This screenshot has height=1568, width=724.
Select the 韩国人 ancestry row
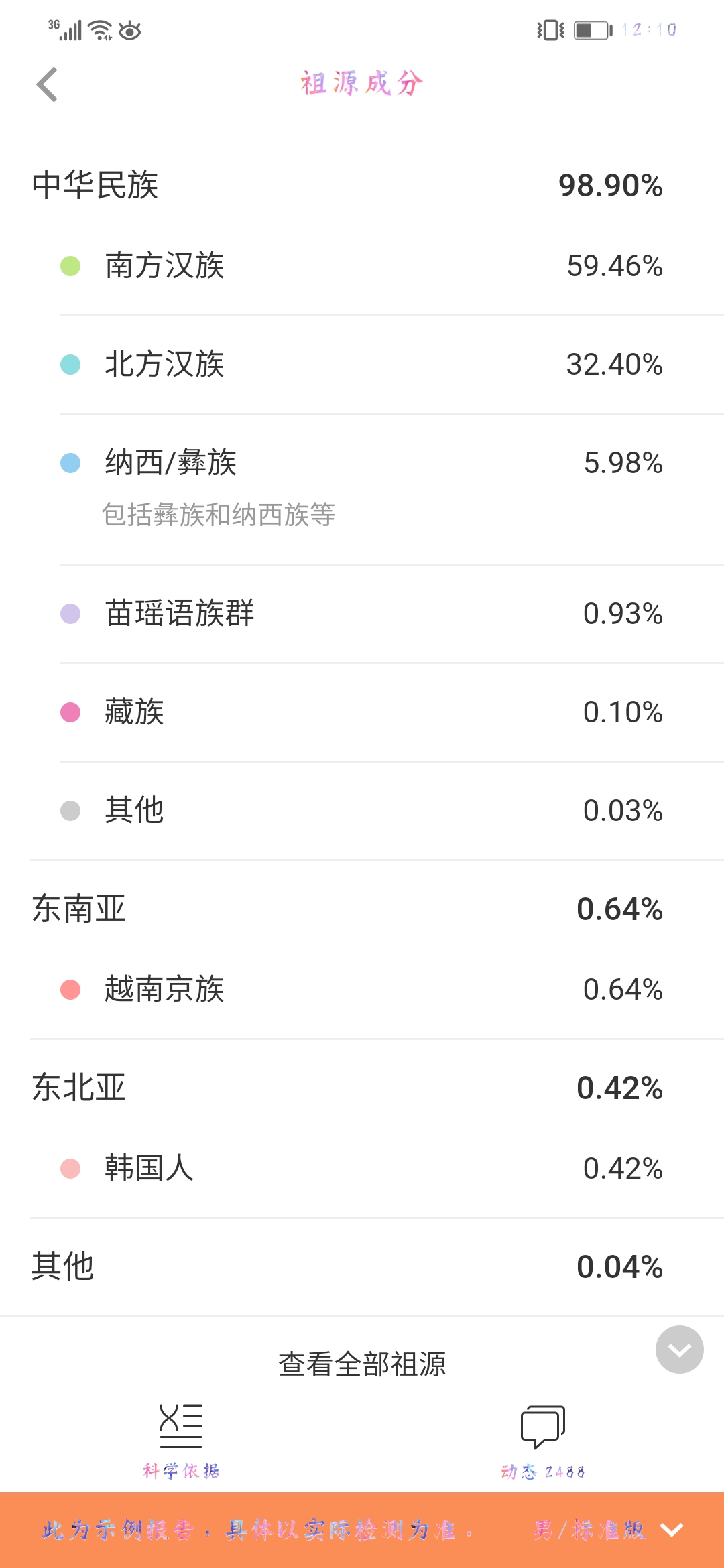click(362, 1169)
